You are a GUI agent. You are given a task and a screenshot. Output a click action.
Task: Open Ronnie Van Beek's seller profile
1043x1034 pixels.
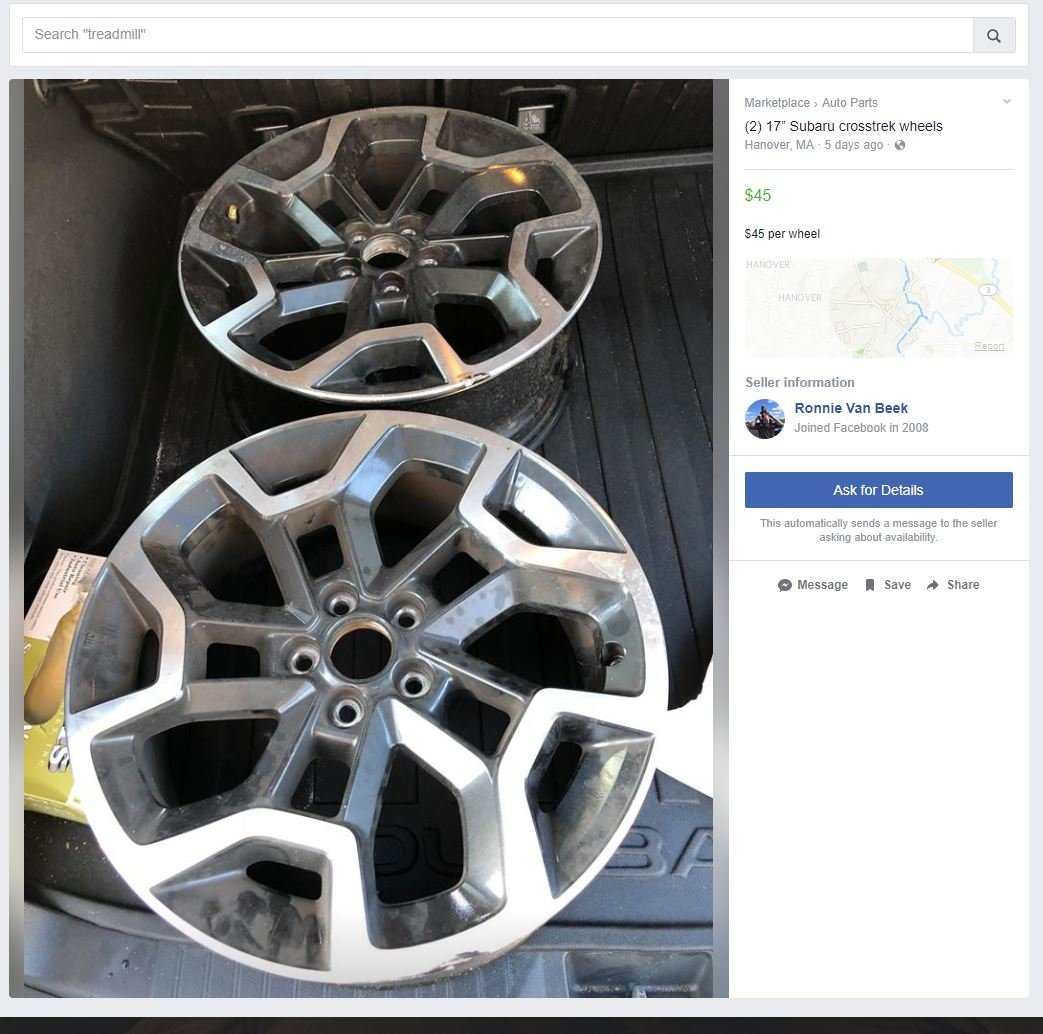(x=851, y=408)
